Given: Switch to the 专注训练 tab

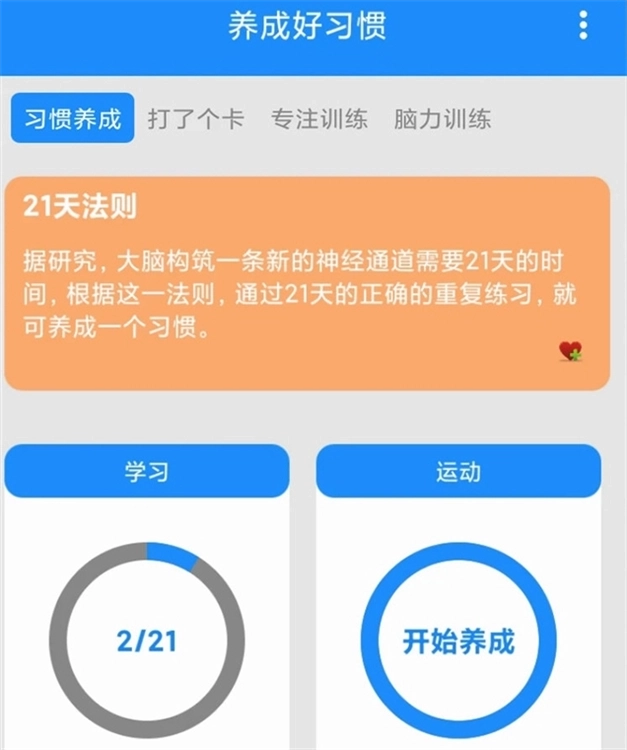Looking at the screenshot, I should coord(319,120).
